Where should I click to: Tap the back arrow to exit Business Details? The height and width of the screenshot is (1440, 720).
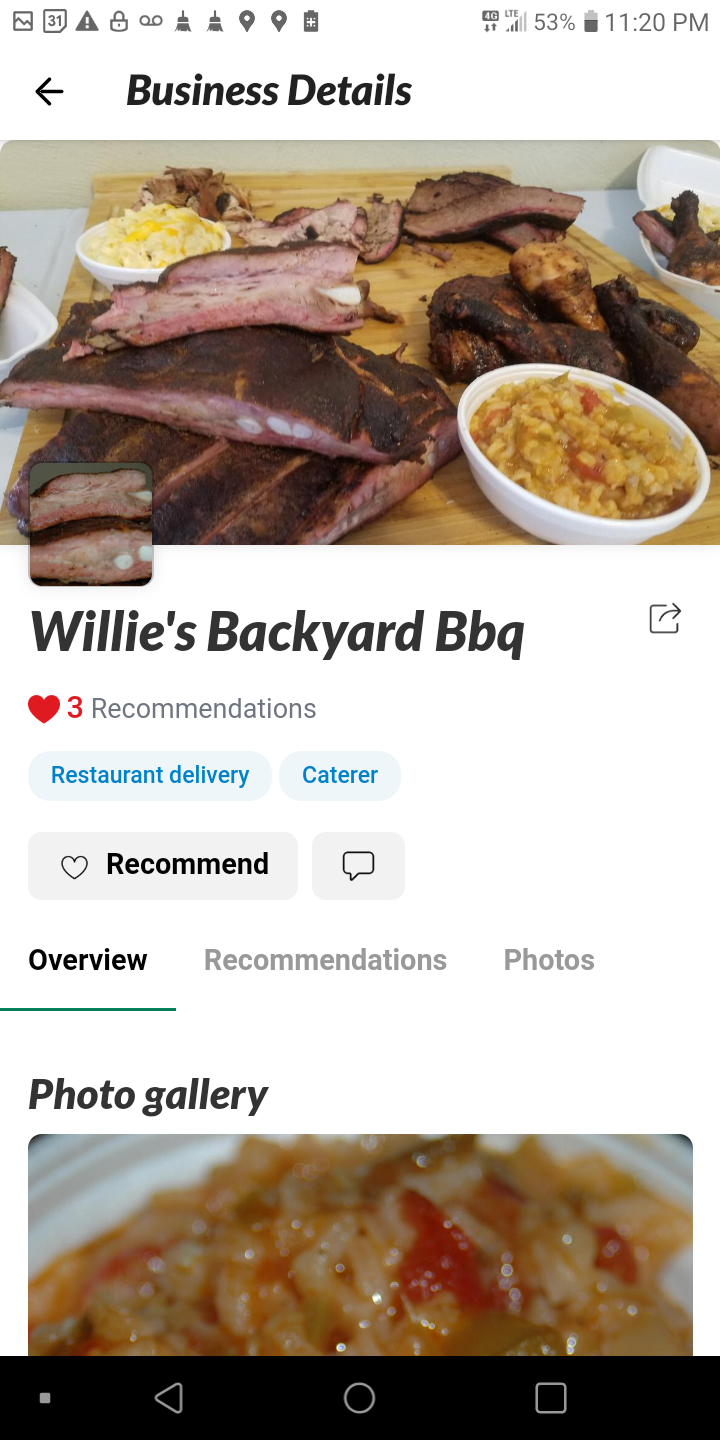click(48, 91)
